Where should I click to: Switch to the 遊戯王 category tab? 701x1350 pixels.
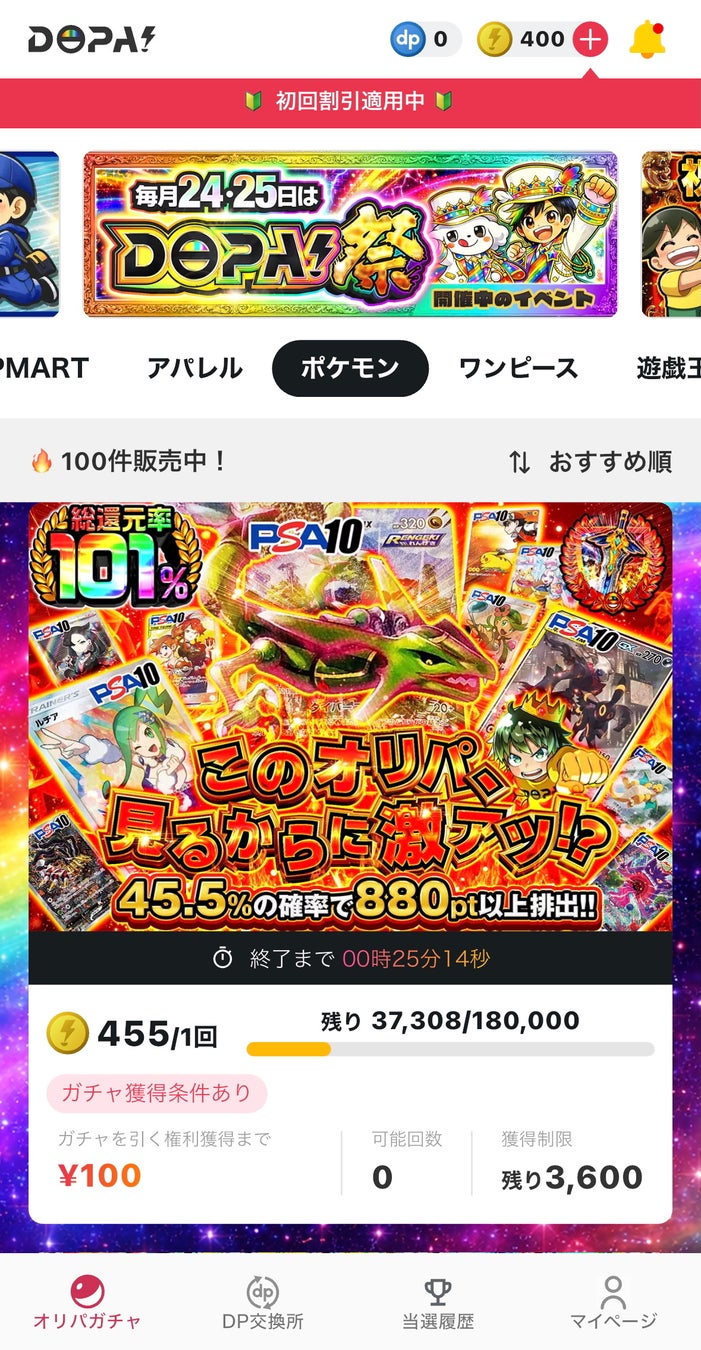coord(668,368)
